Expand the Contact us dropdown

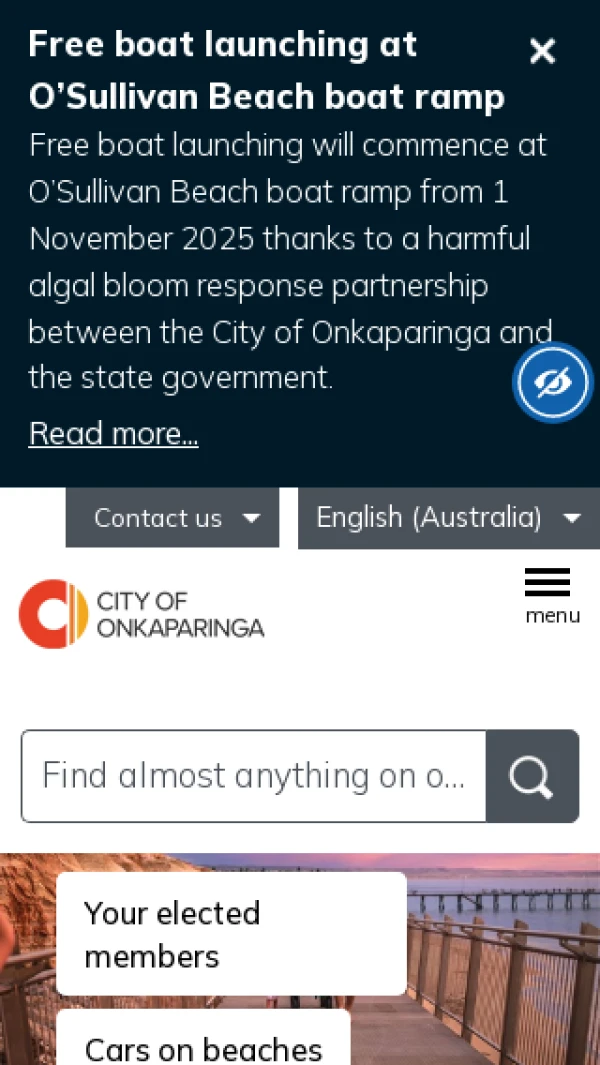(173, 518)
